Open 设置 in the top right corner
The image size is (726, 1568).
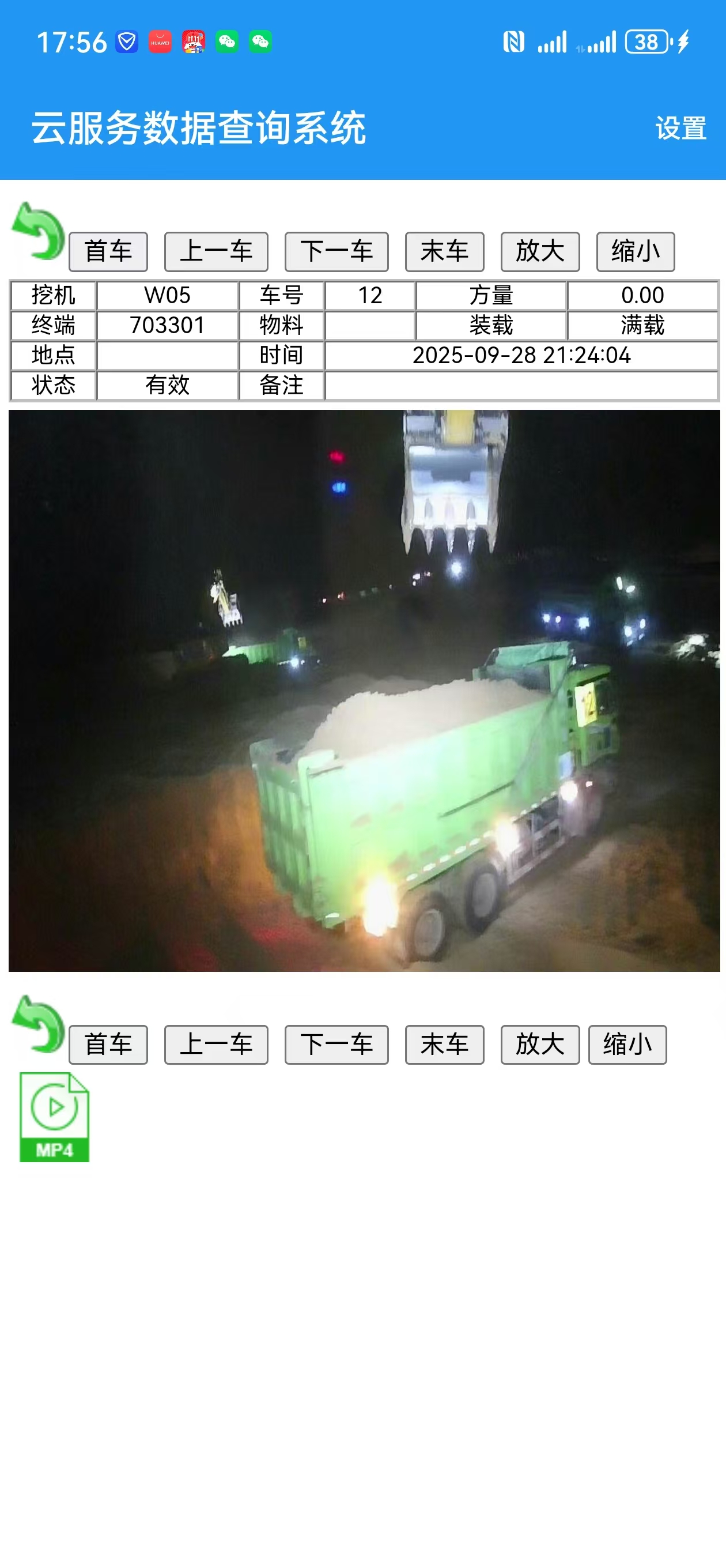pos(680,128)
